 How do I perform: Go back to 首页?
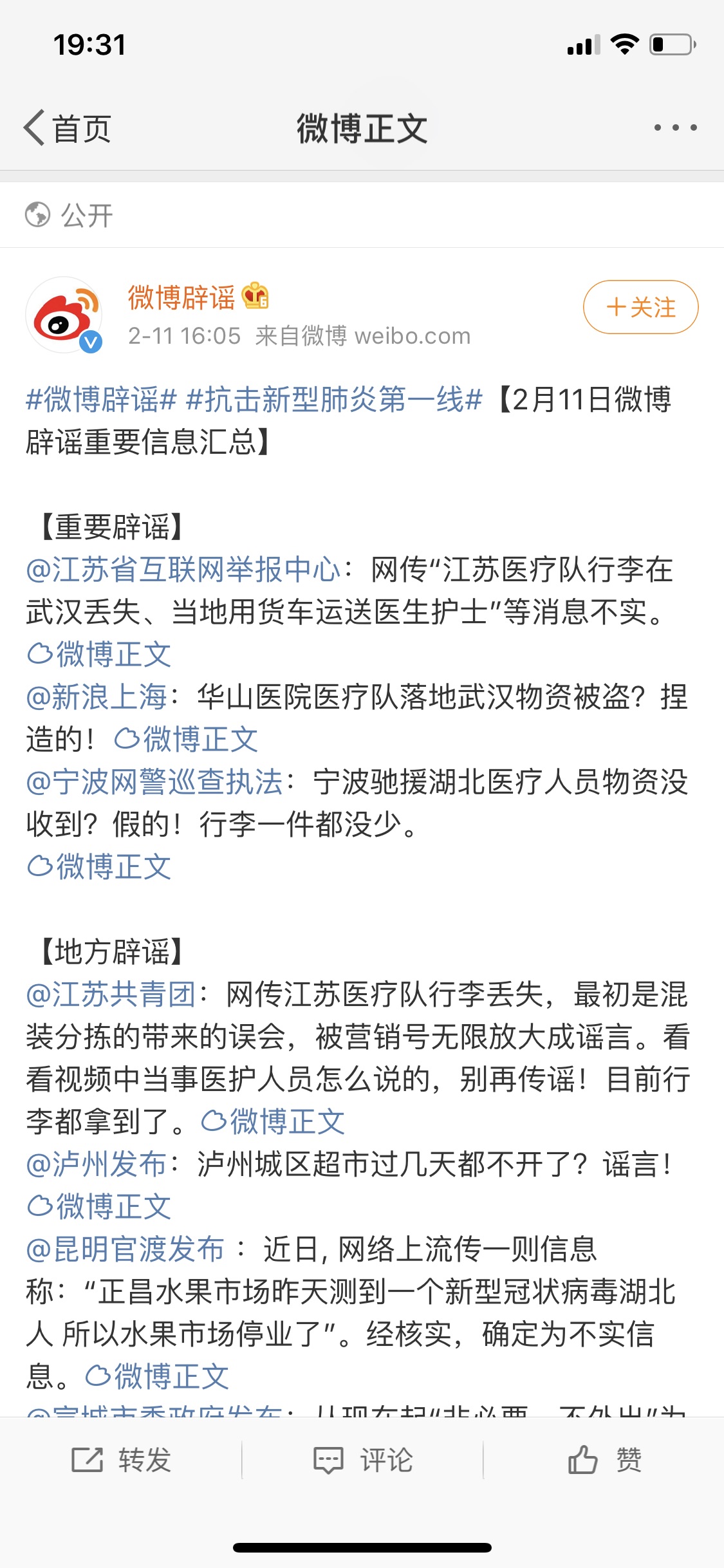(68, 128)
